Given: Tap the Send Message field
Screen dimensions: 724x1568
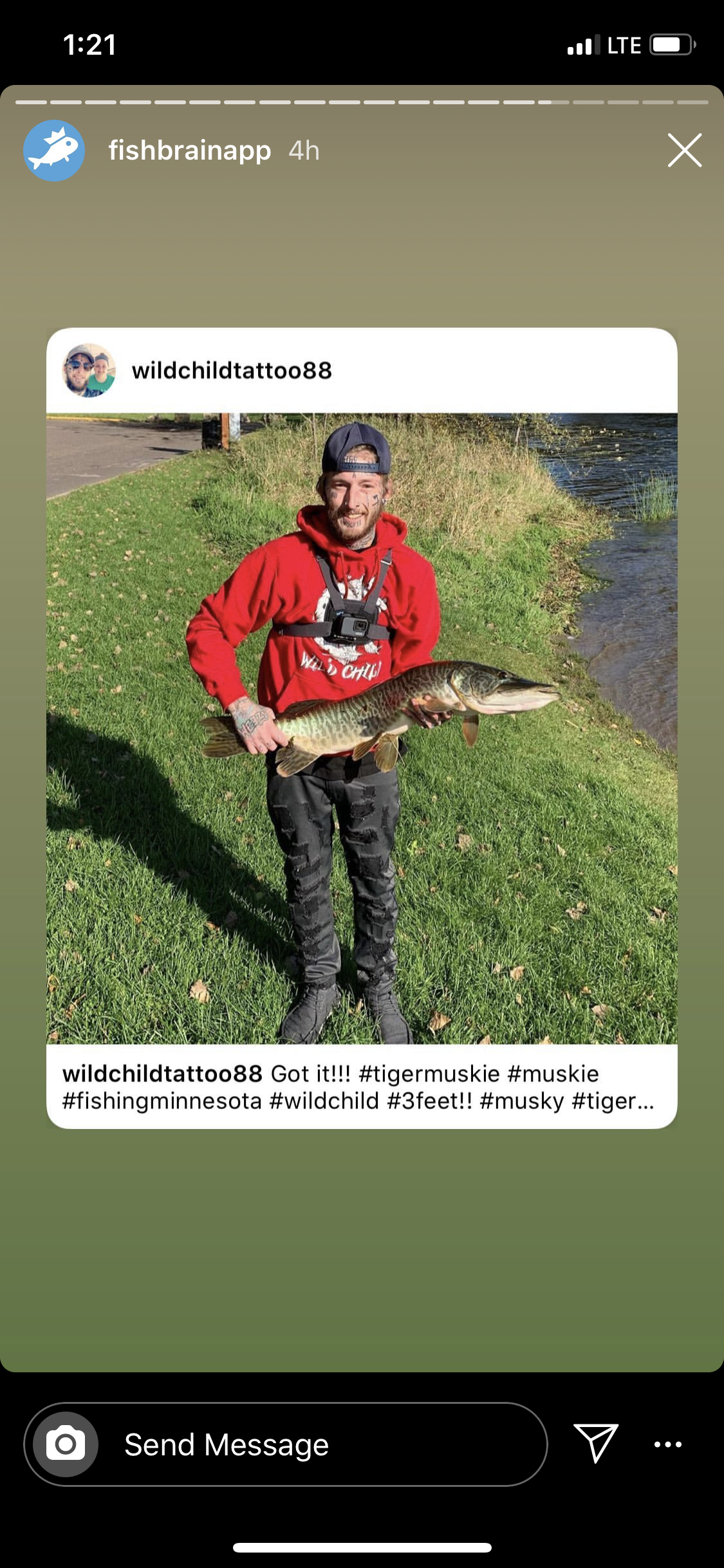Looking at the screenshot, I should click(286, 1444).
